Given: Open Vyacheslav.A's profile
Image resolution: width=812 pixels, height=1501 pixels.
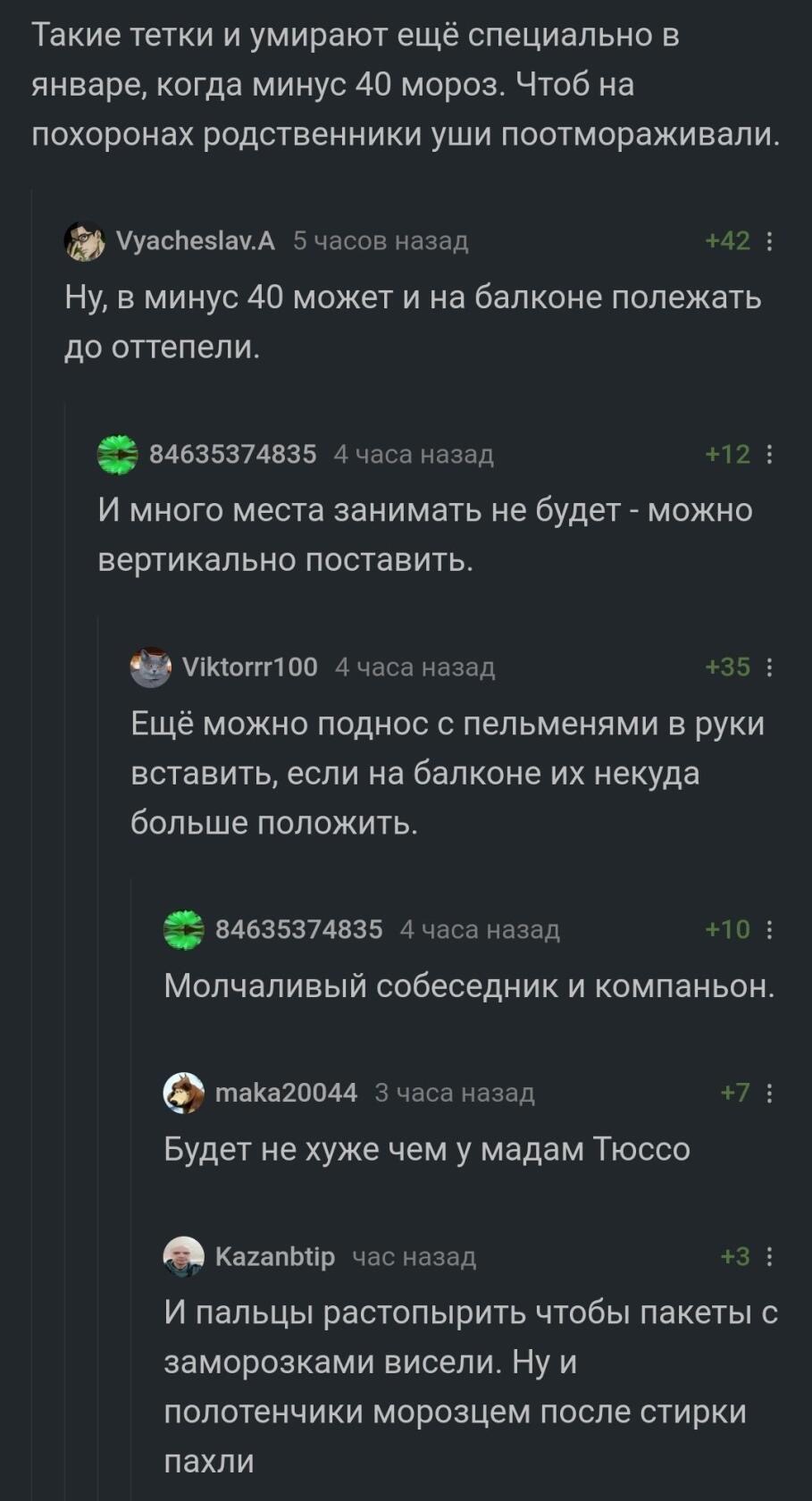Looking at the screenshot, I should (196, 240).
